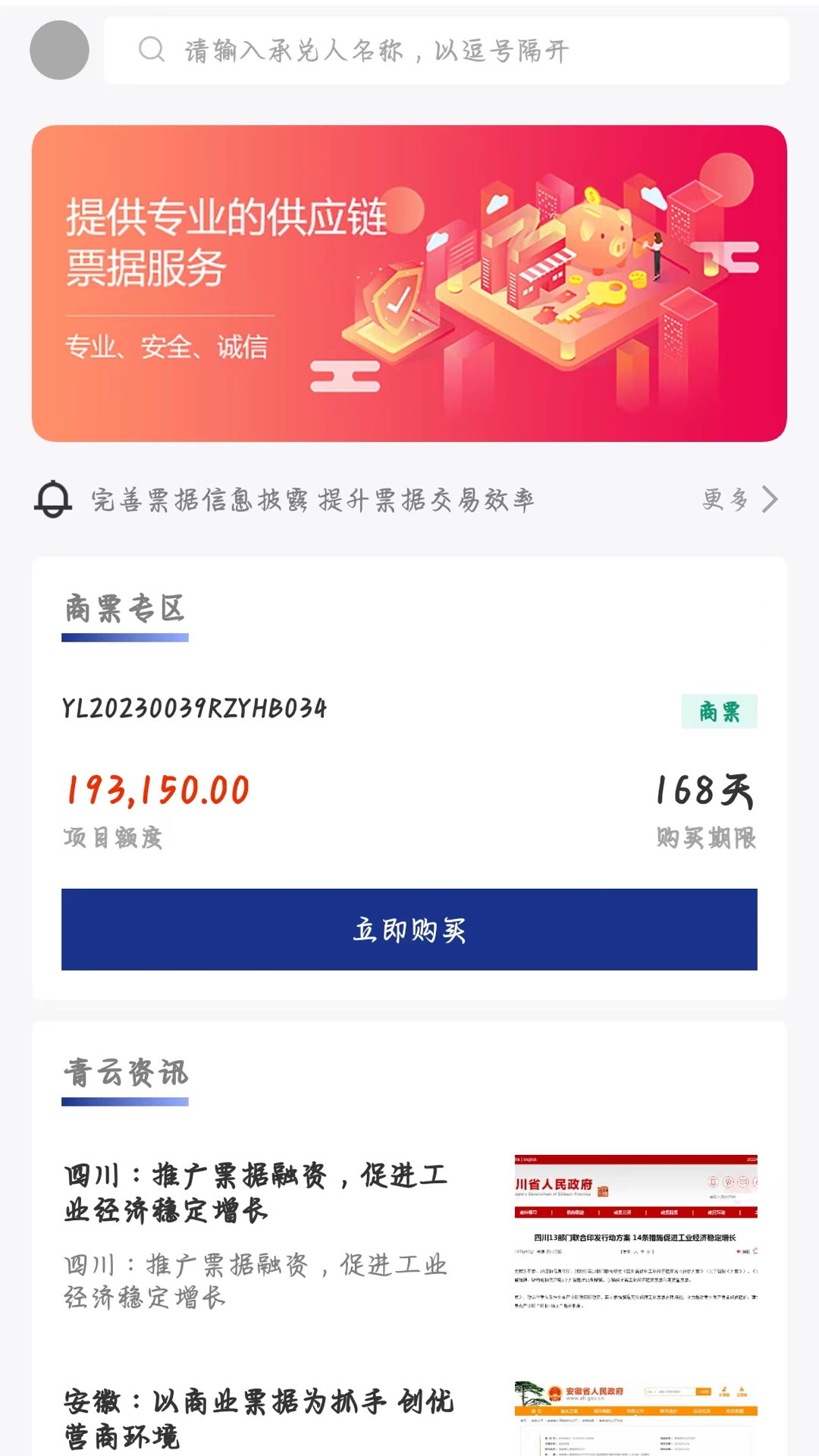Tap the 立即购买 button

[x=409, y=929]
